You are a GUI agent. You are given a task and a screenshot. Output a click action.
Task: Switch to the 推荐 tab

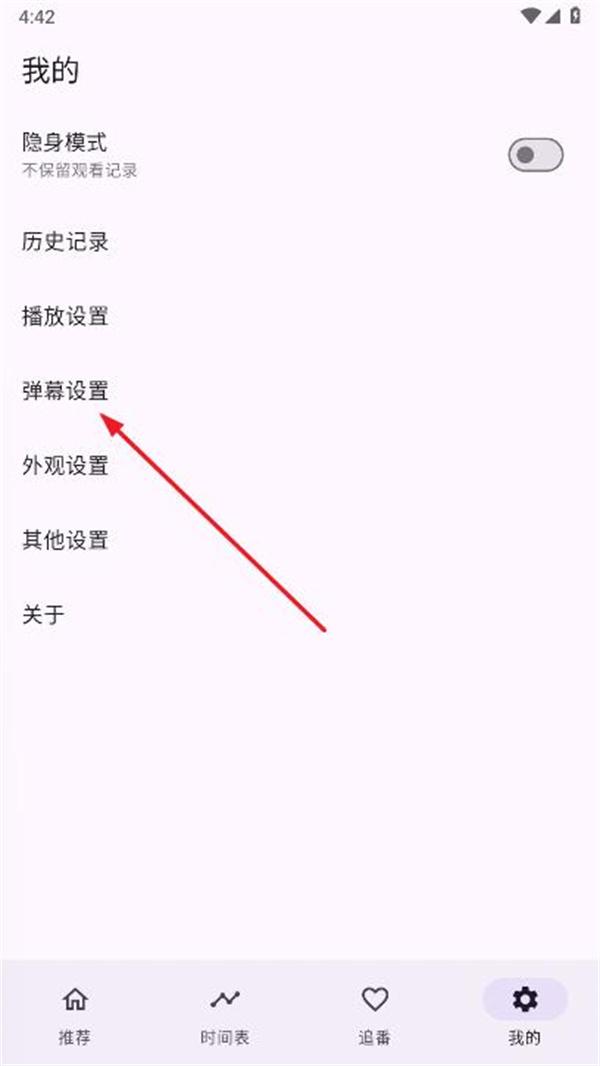tap(75, 1012)
